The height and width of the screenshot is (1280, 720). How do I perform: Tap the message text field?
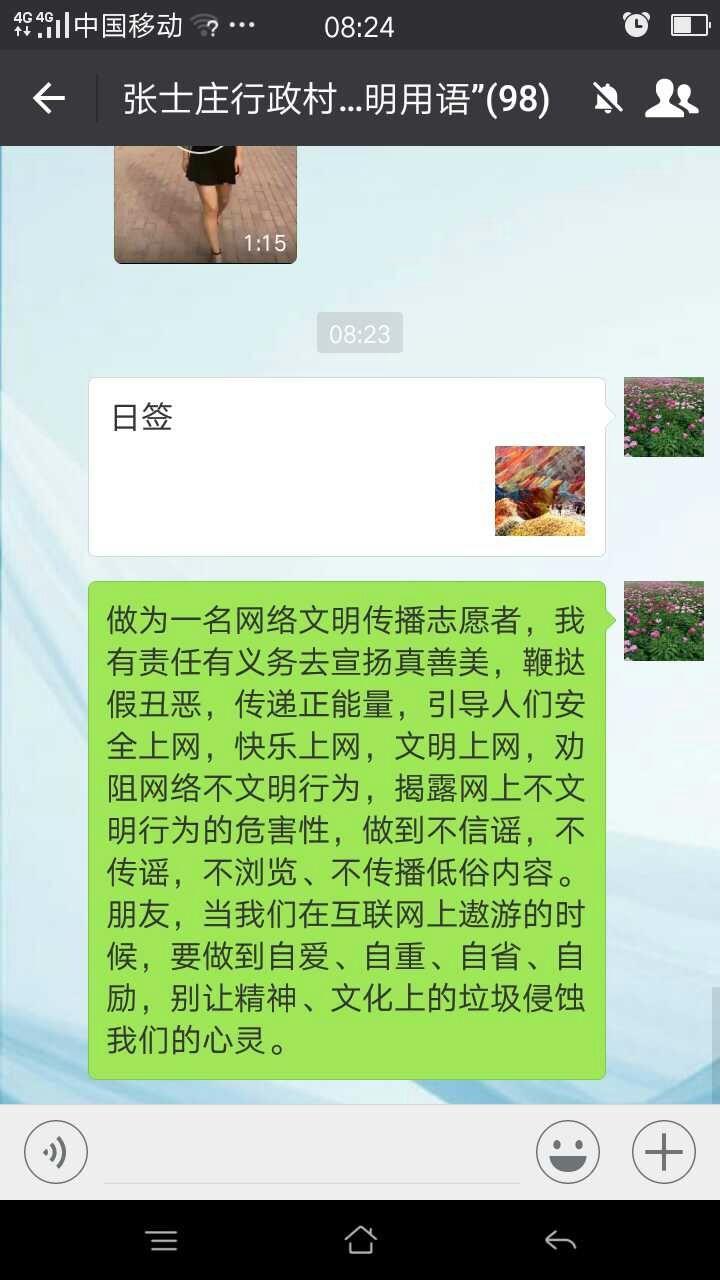click(312, 1153)
